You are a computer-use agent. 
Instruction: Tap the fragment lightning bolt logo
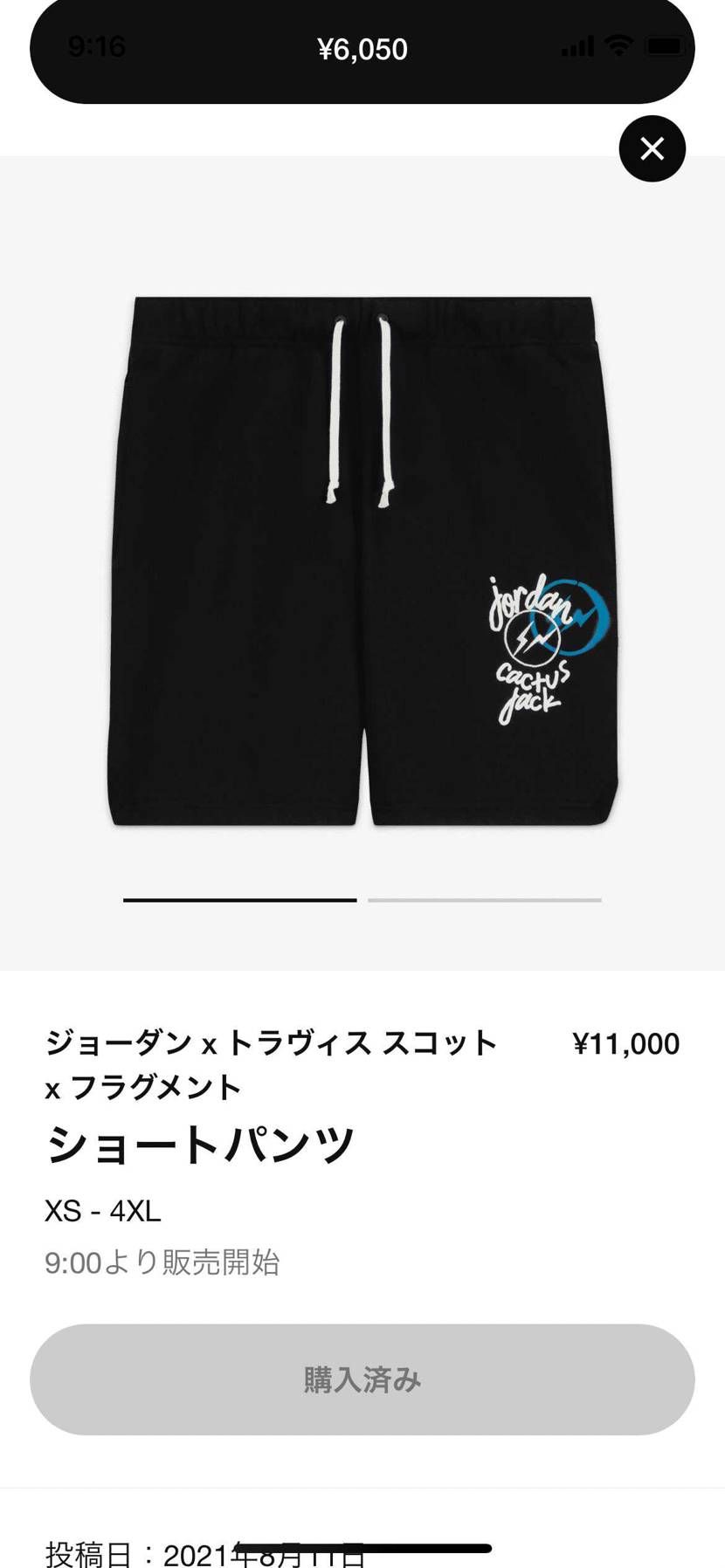point(533,637)
